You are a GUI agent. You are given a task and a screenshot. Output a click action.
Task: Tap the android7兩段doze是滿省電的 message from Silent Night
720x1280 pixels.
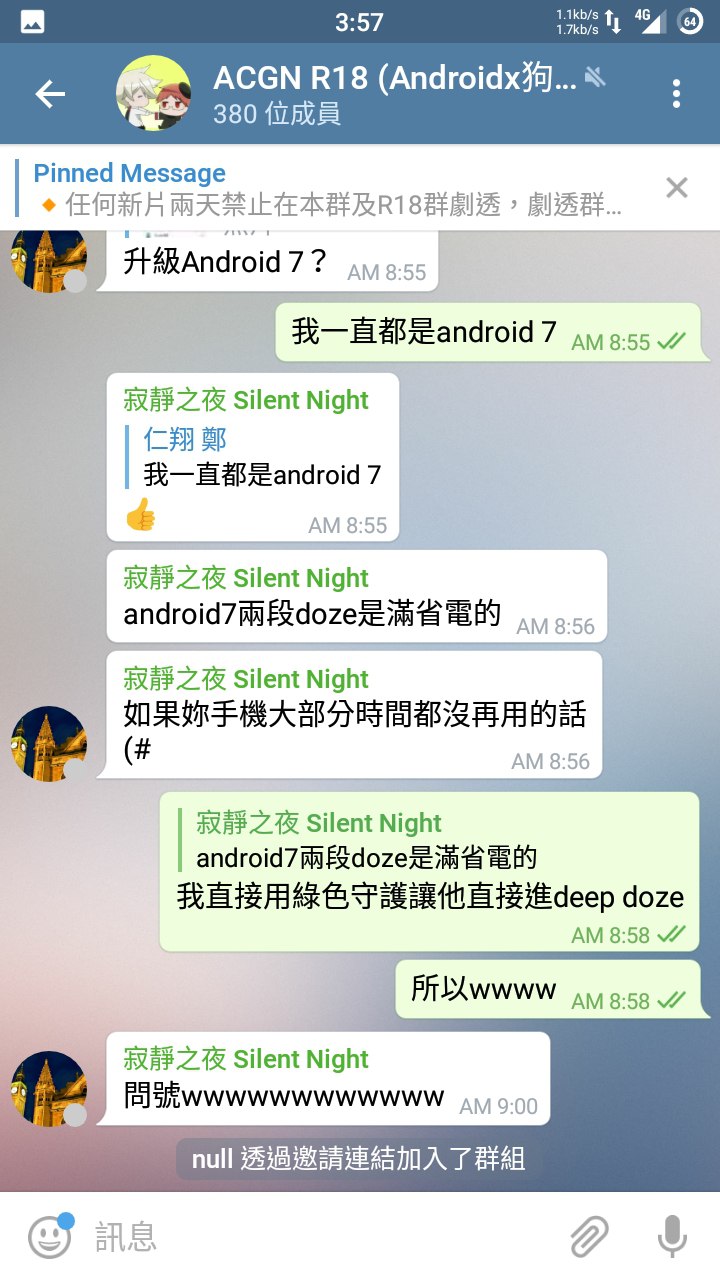coord(355,596)
